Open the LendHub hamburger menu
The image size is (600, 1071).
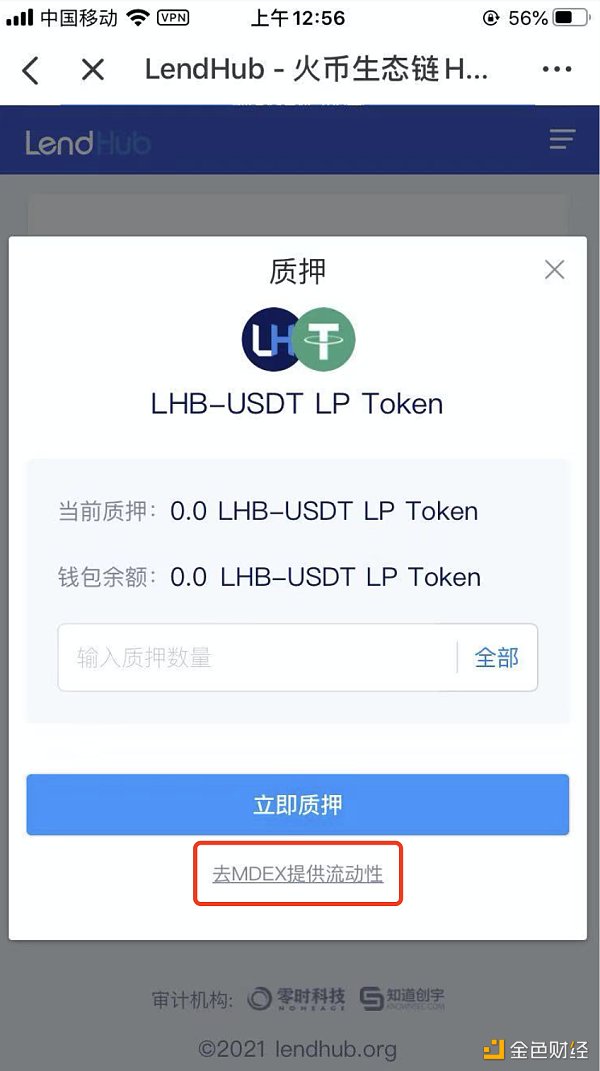562,140
